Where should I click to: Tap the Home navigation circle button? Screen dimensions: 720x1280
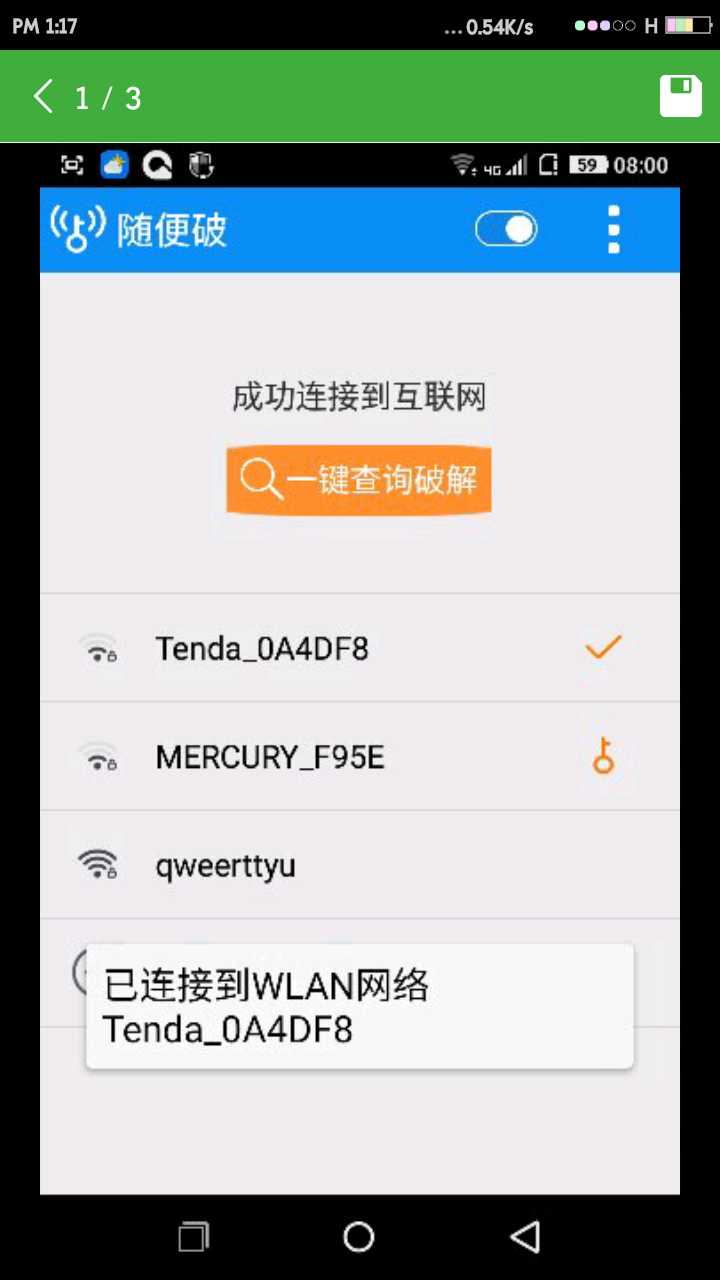click(358, 1237)
